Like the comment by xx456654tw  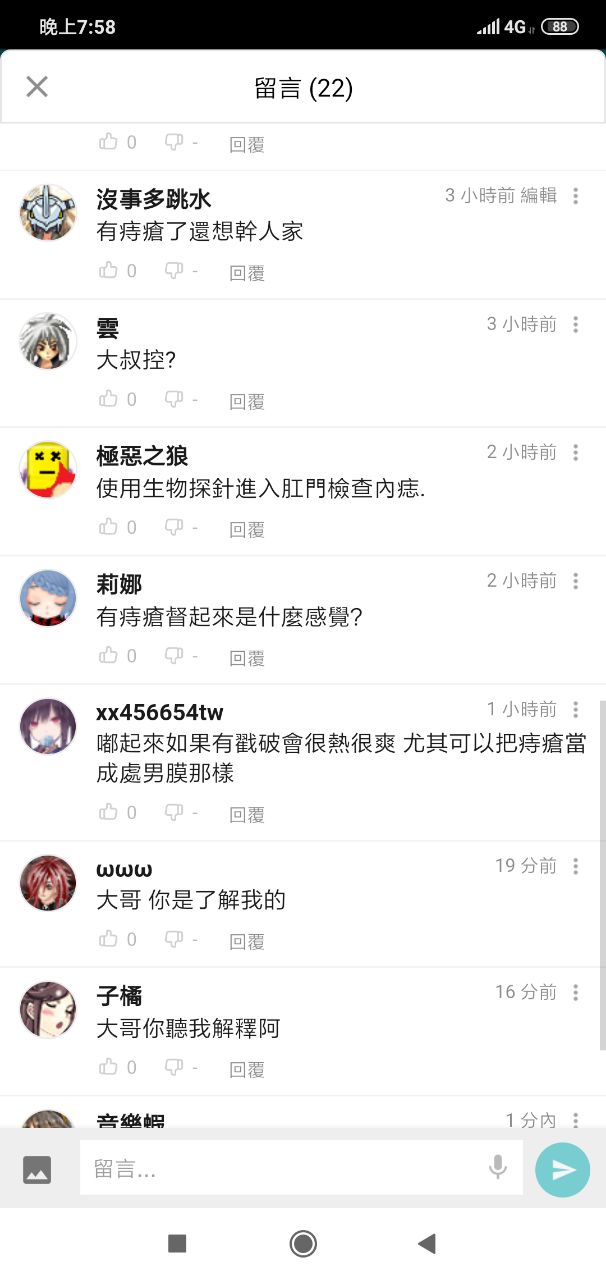109,812
